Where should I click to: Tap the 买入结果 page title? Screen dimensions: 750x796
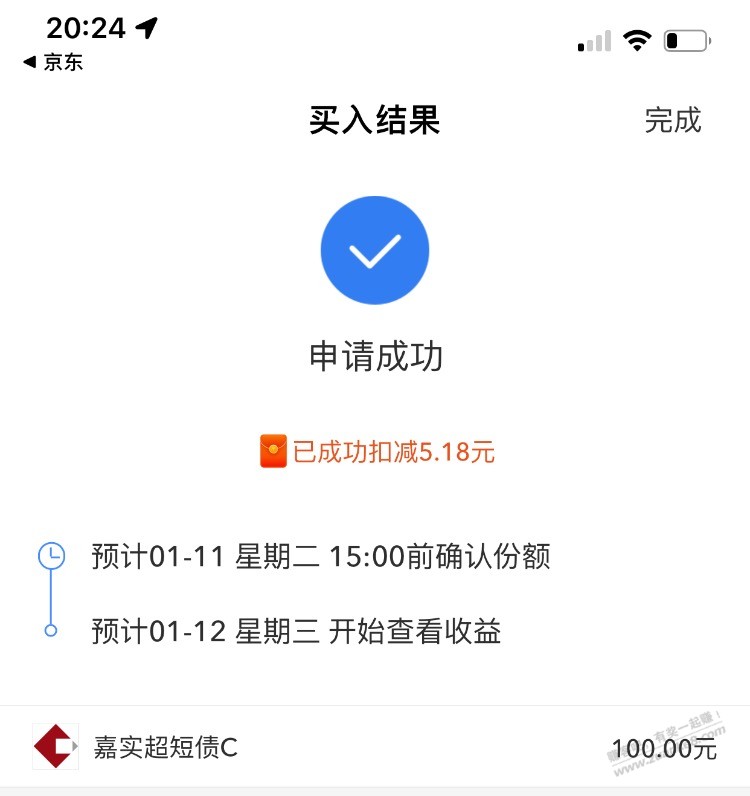pyautogui.click(x=374, y=121)
